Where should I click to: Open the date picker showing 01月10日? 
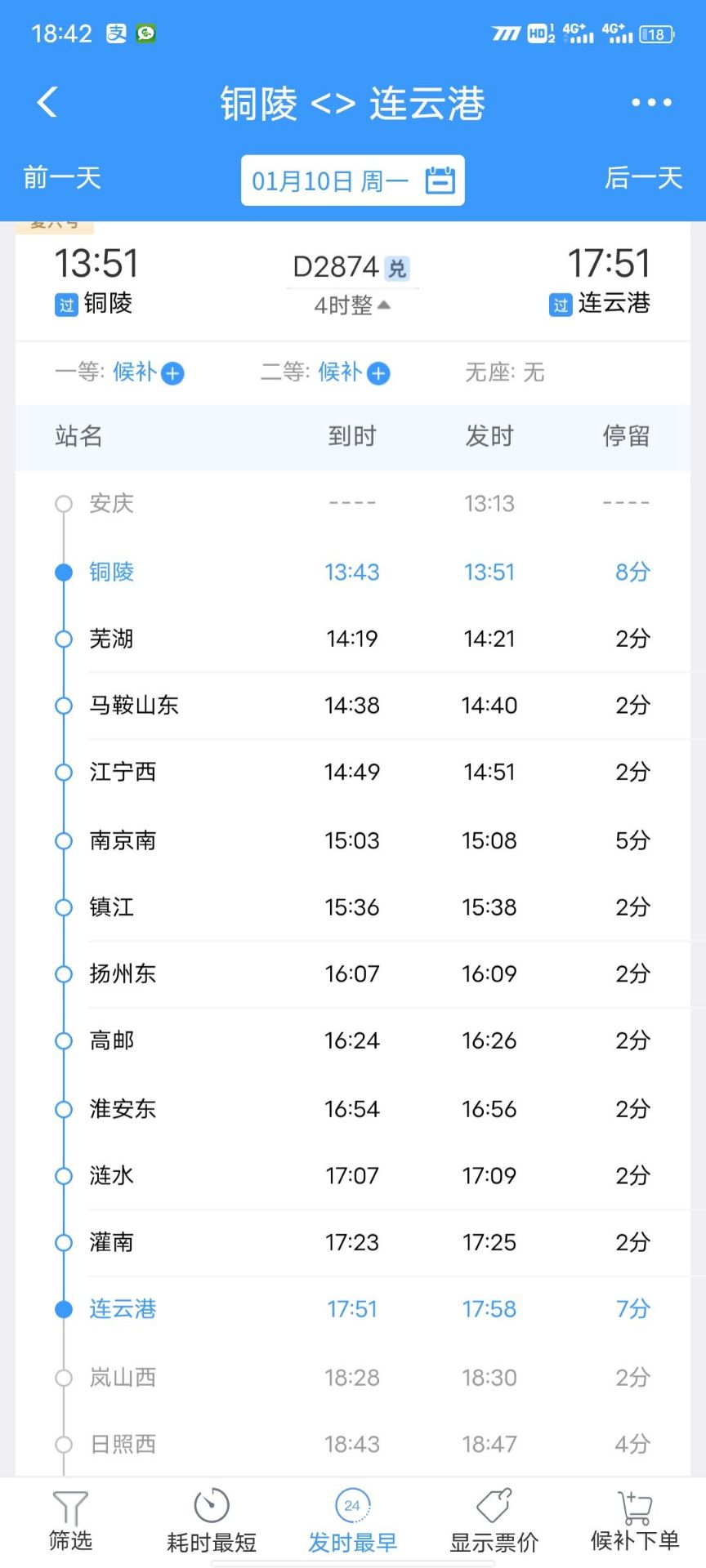pos(352,180)
